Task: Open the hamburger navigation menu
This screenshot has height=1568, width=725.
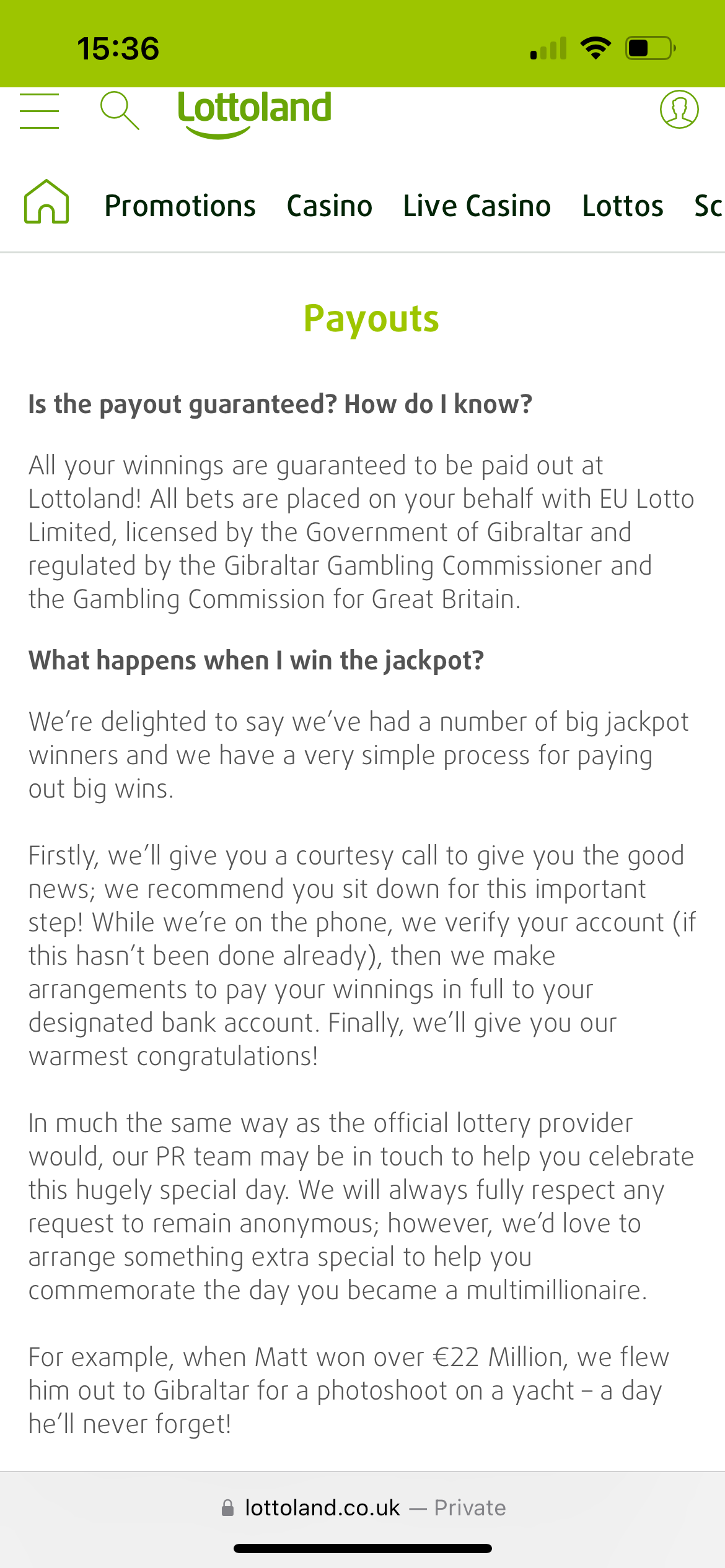Action: click(39, 111)
